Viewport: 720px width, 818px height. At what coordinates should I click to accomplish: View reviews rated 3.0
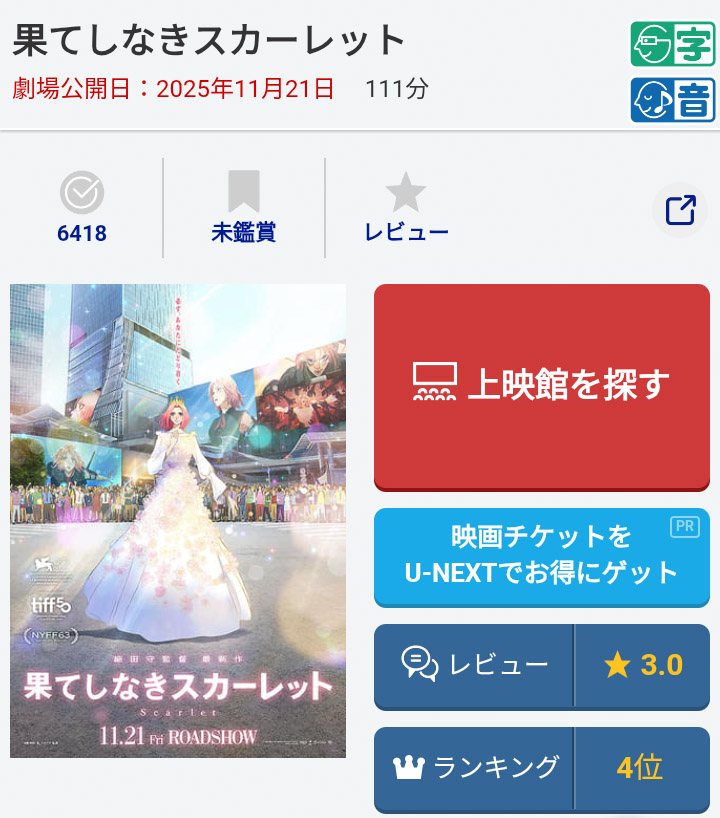(541, 665)
